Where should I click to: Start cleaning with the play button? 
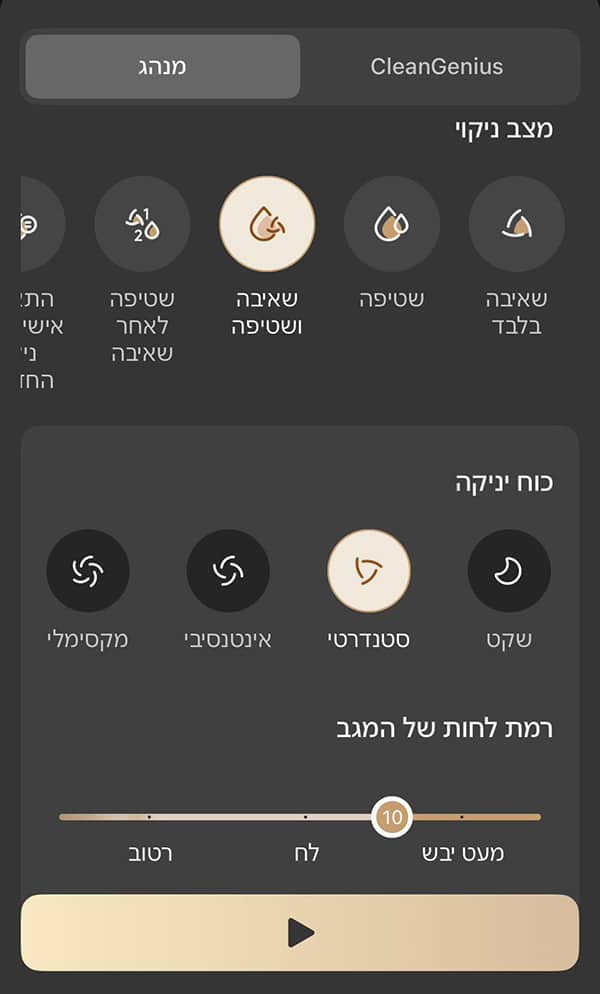pyautogui.click(x=300, y=933)
